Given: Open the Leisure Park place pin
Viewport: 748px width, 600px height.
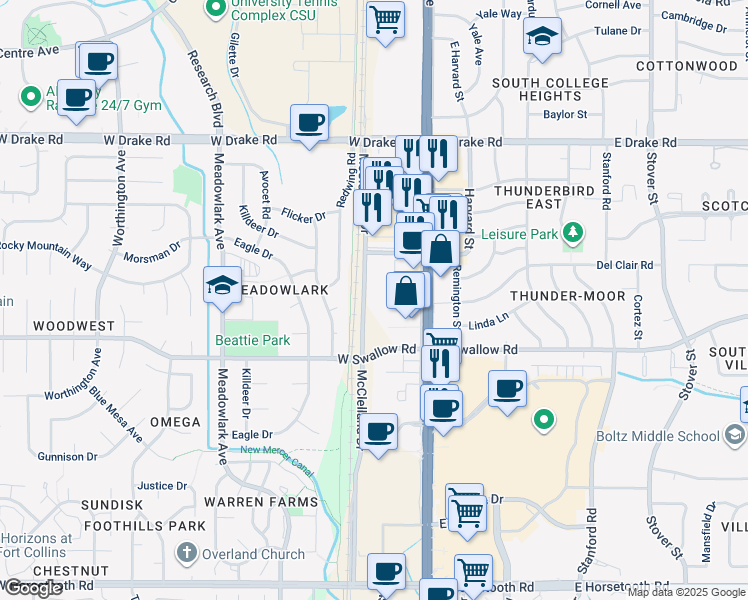Looking at the screenshot, I should [573, 232].
